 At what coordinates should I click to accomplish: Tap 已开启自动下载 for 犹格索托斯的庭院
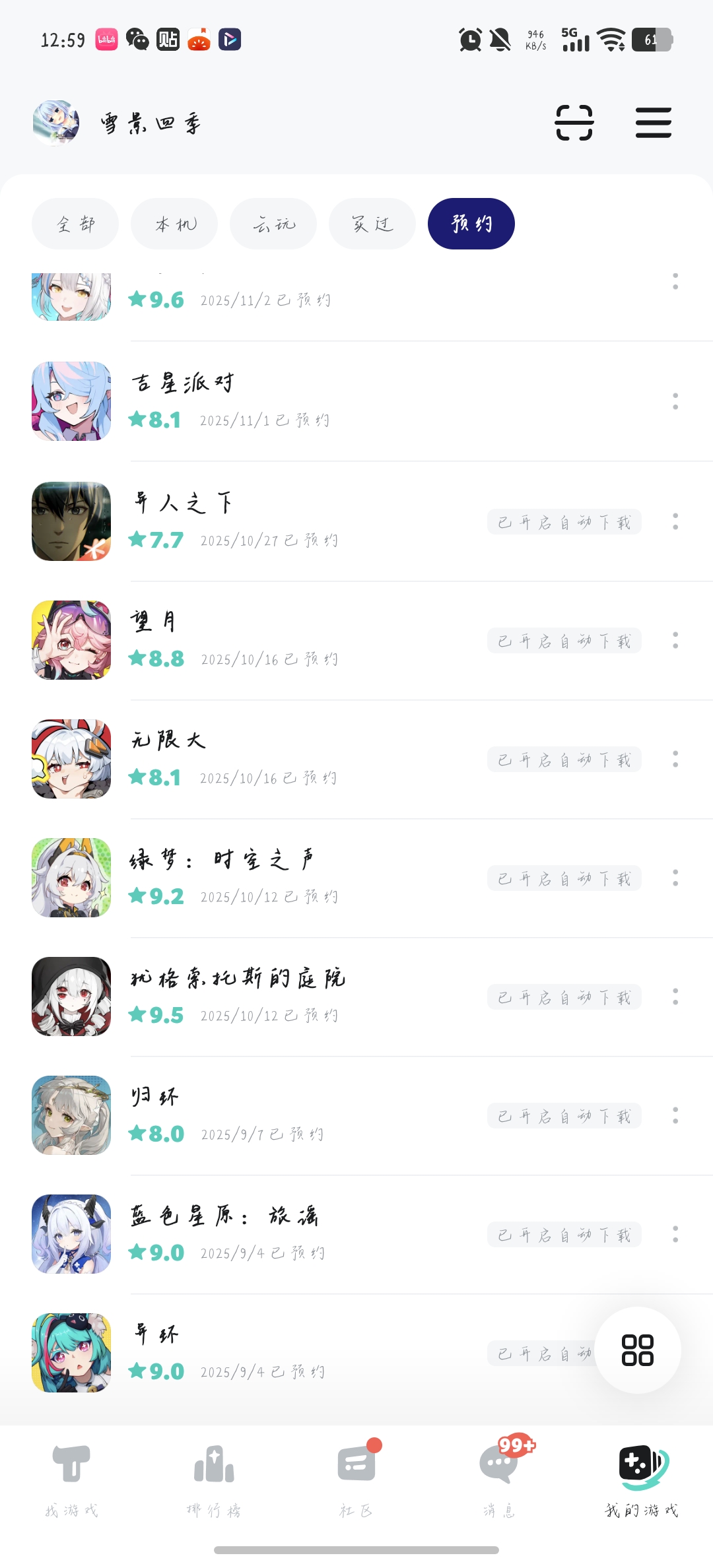point(564,997)
